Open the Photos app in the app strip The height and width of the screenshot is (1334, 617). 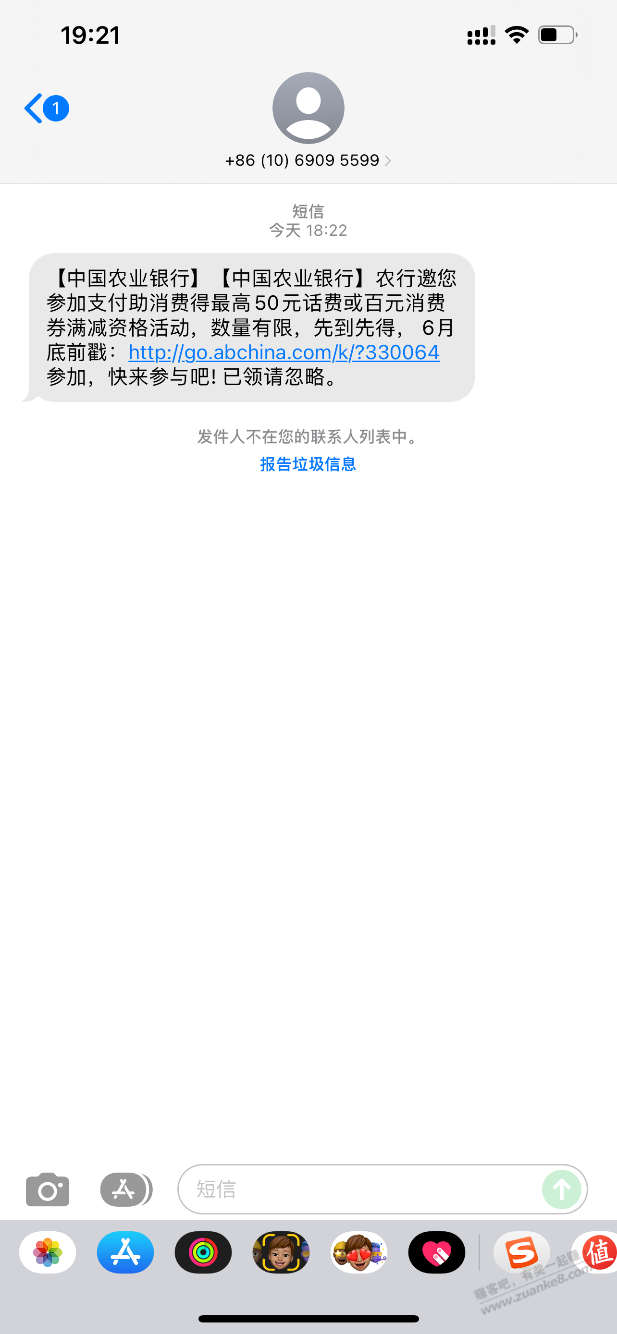(47, 1252)
